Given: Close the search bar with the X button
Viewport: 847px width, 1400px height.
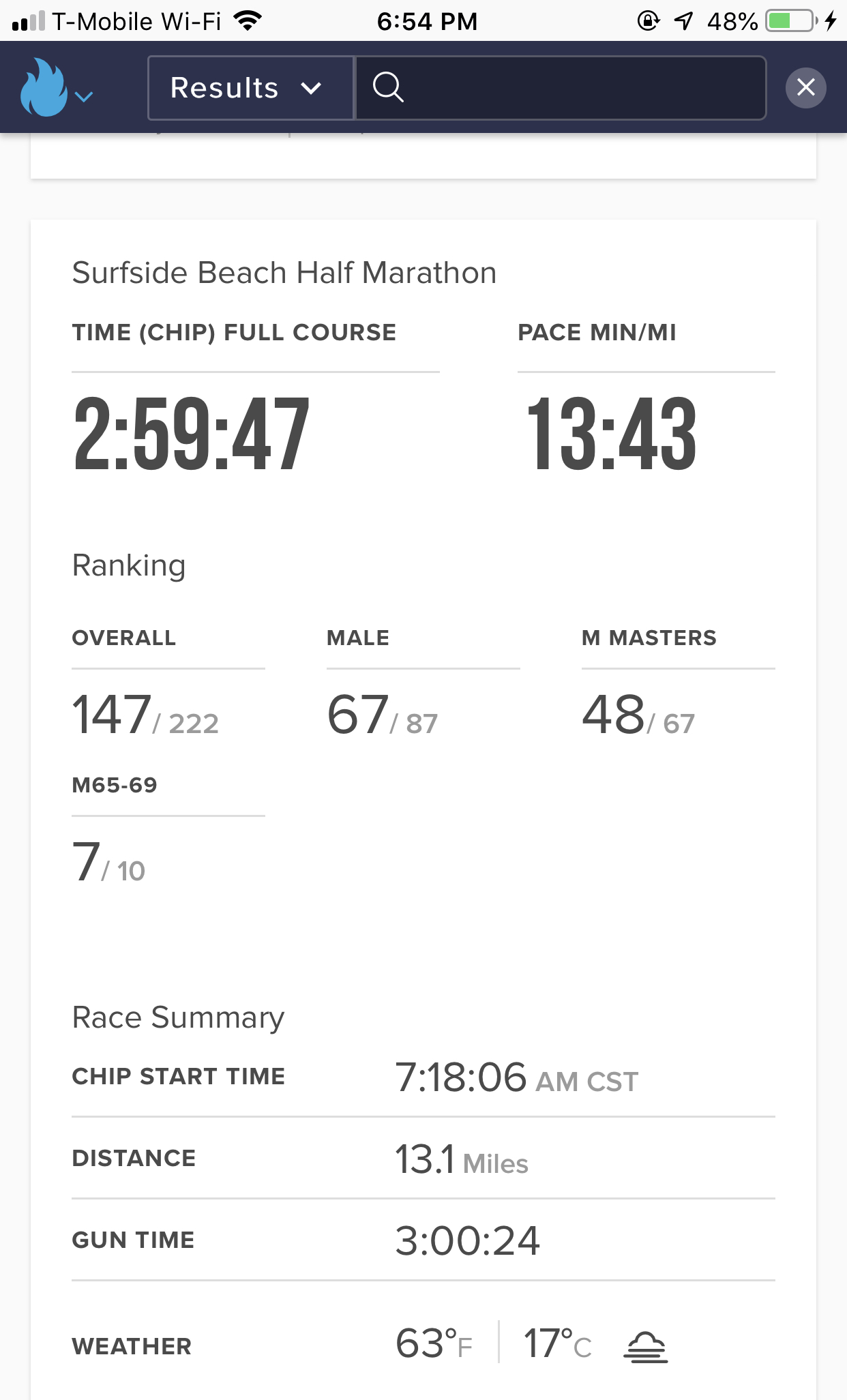Looking at the screenshot, I should click(806, 87).
